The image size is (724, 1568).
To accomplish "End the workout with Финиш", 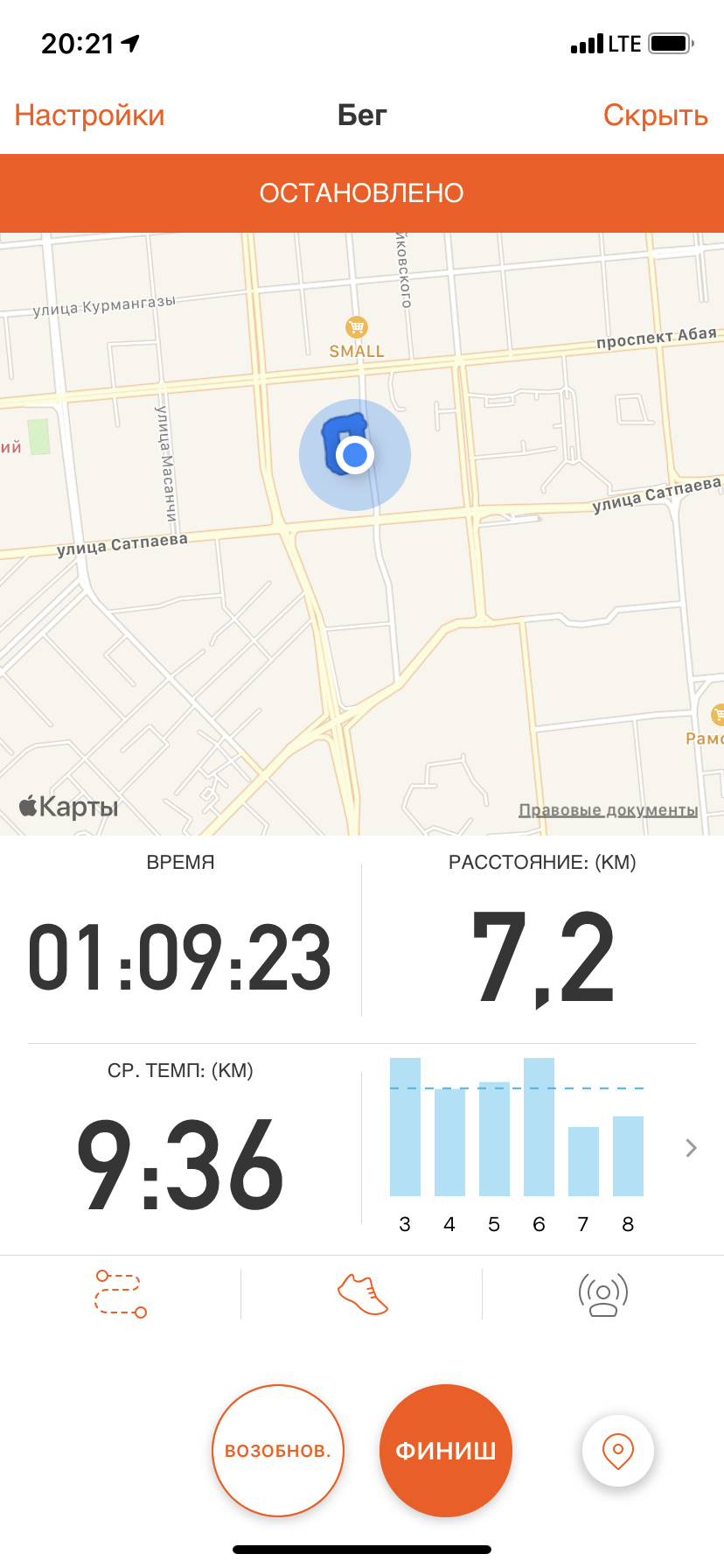I will (x=446, y=1450).
